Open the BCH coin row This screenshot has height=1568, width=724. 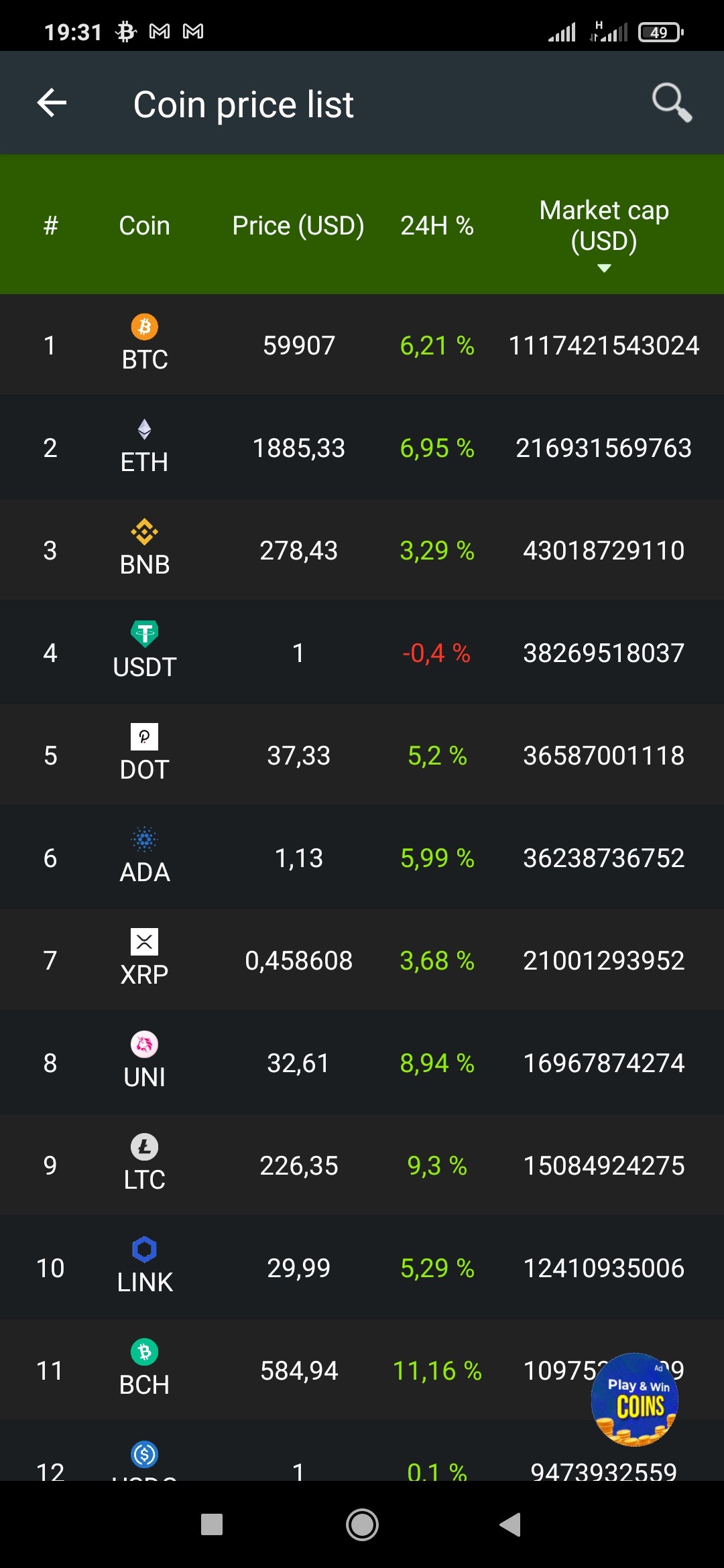click(x=362, y=1370)
